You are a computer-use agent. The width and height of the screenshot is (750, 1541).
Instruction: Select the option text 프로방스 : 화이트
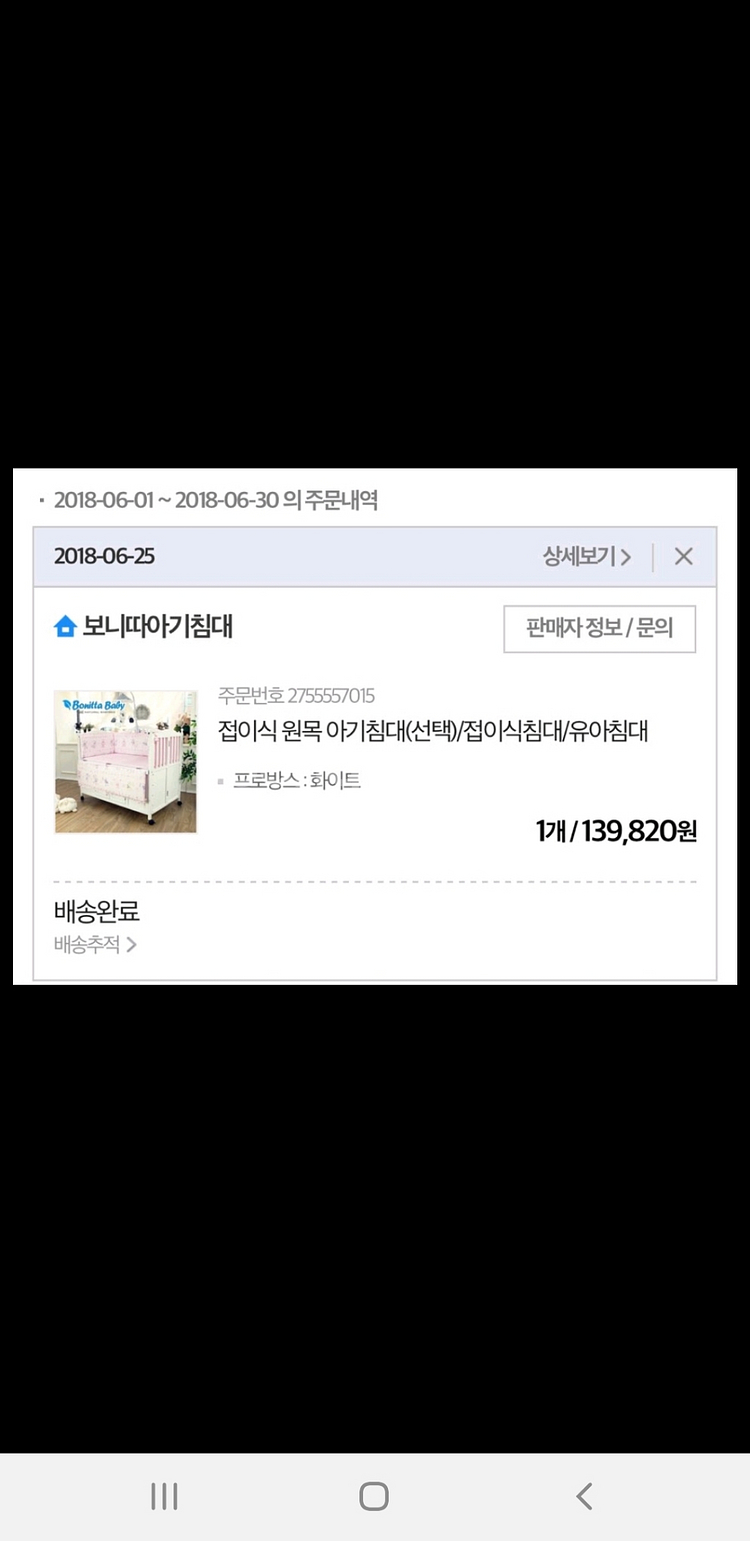coord(297,781)
